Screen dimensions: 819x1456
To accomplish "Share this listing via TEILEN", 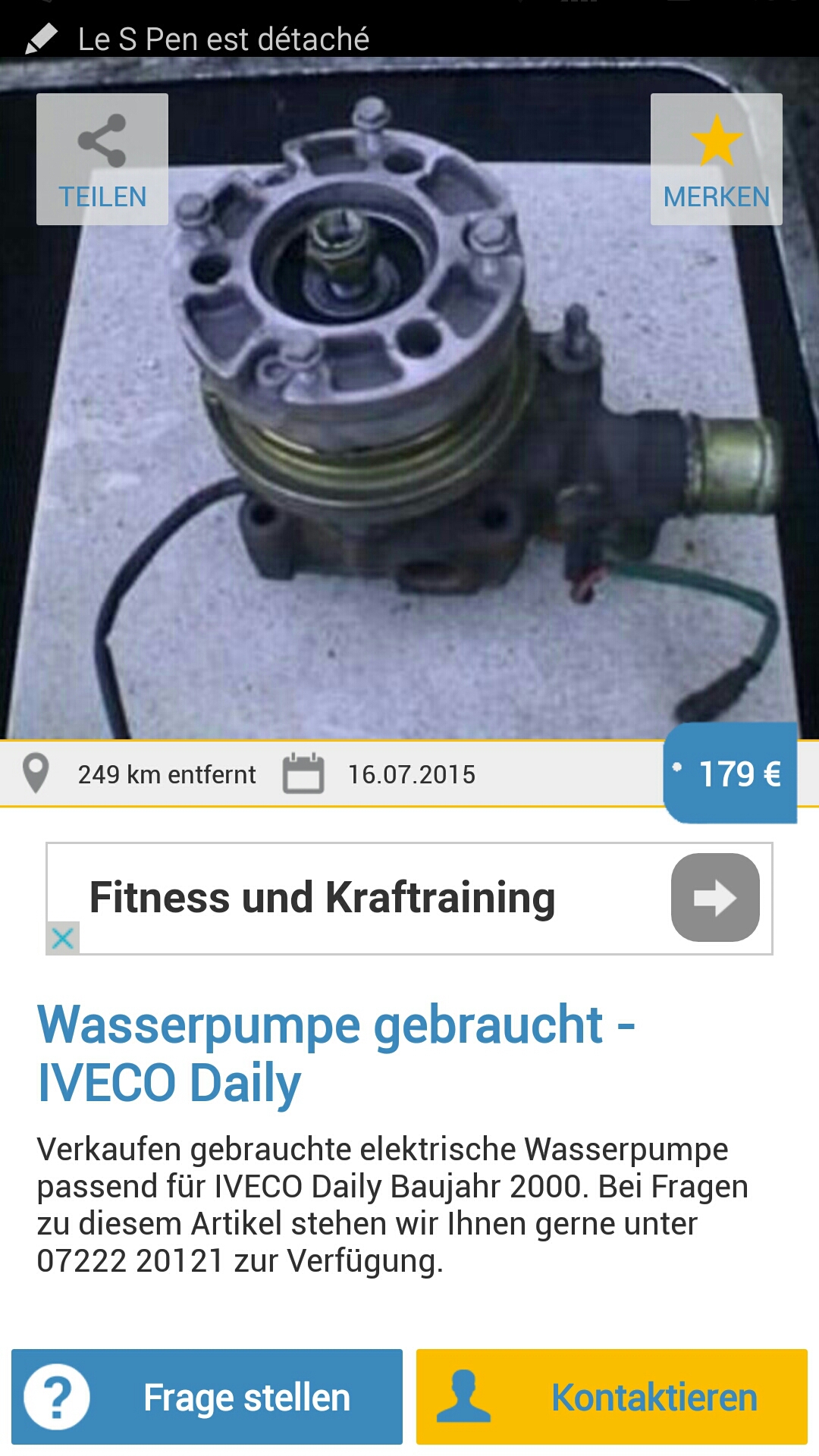I will pos(102,159).
